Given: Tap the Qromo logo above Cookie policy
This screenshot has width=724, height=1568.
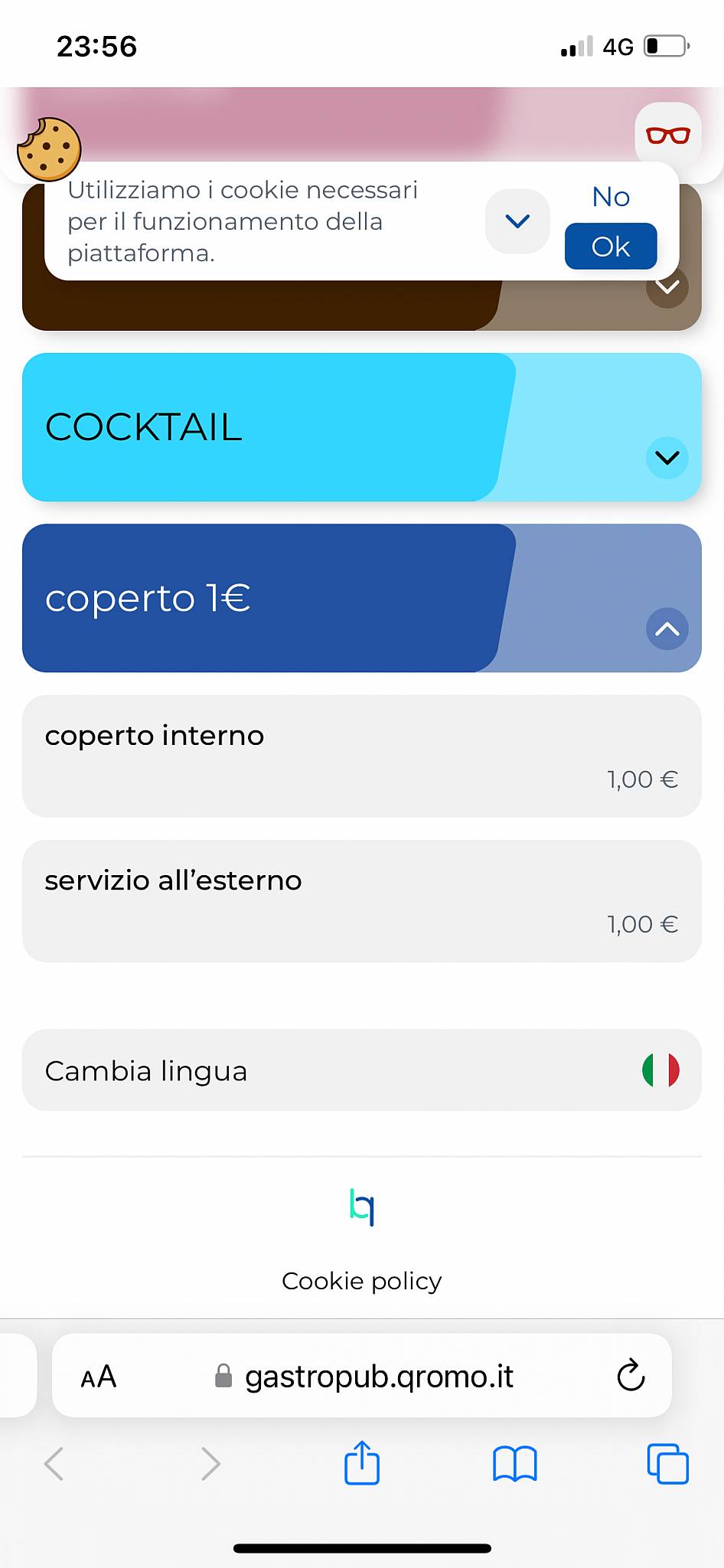Looking at the screenshot, I should coord(361,1208).
